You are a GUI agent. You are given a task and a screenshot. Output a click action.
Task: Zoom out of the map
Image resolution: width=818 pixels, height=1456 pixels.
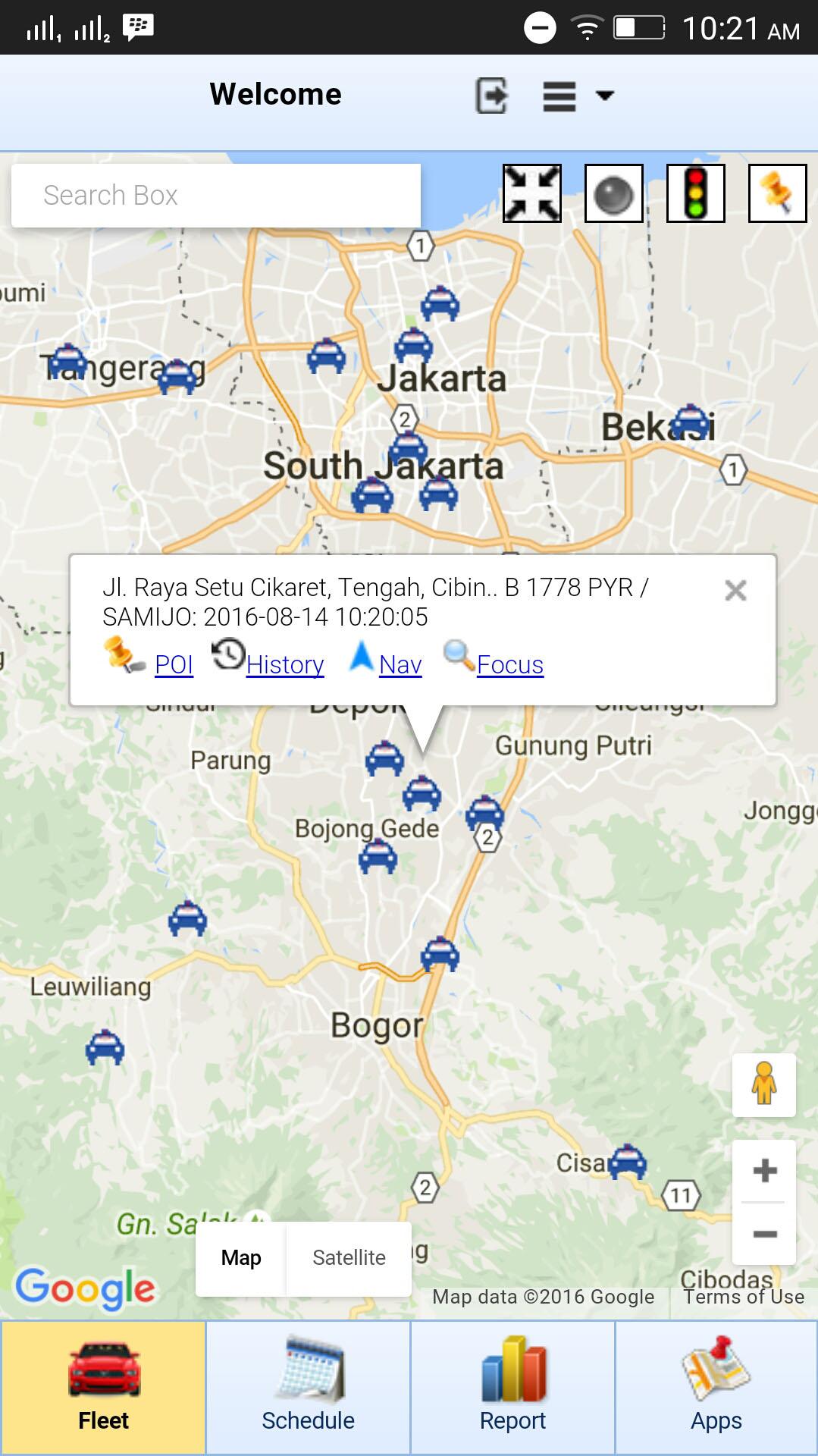tap(764, 1234)
